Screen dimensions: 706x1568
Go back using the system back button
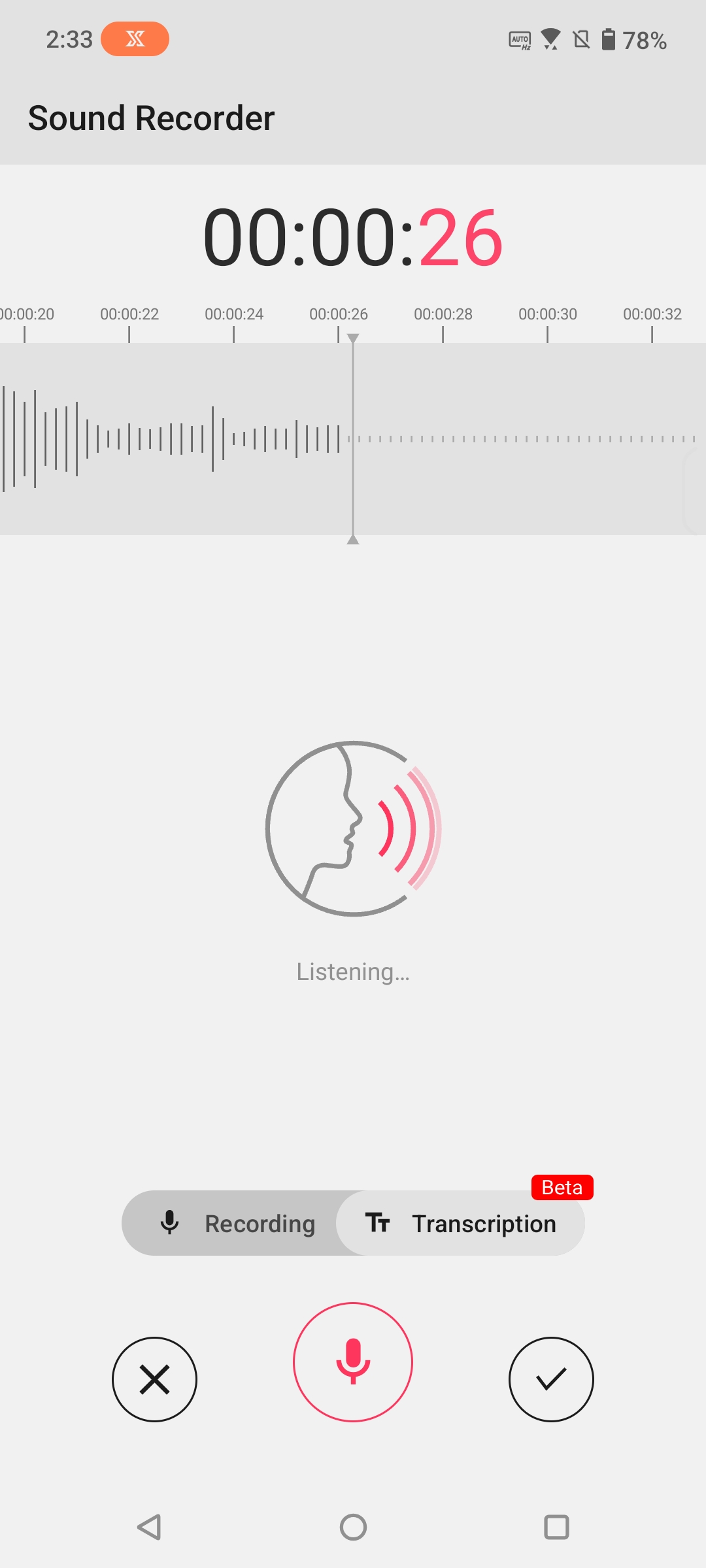coord(150,1527)
